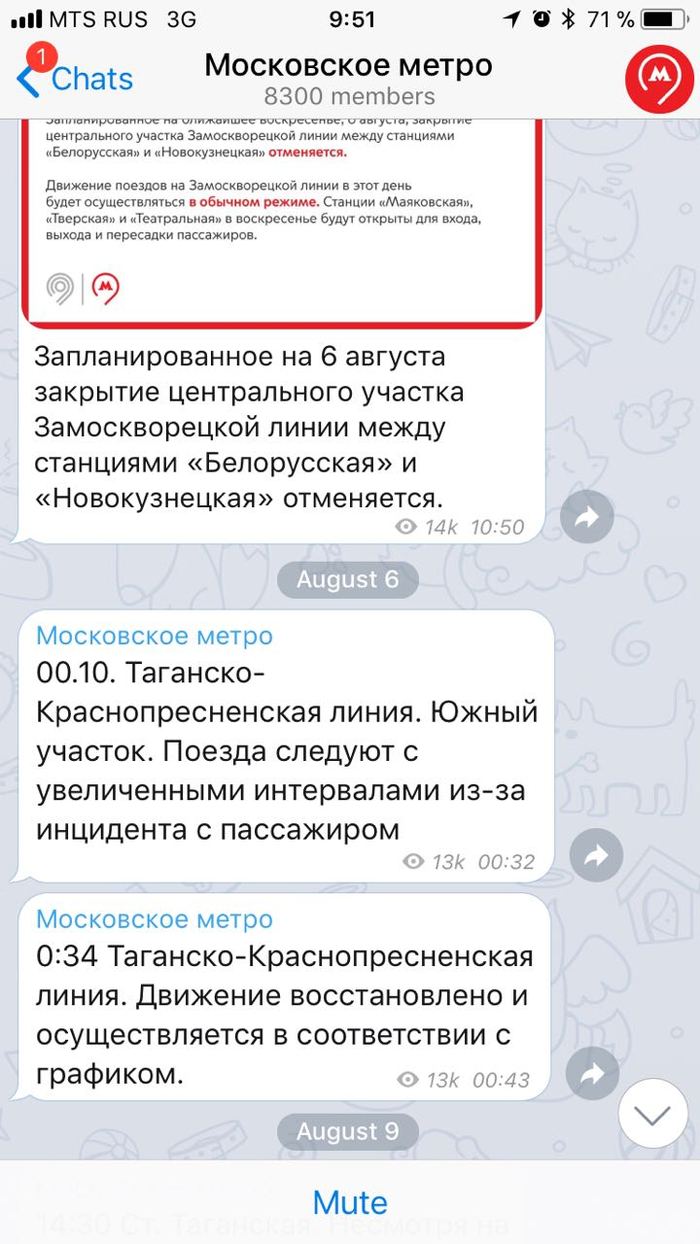Tap the Московское метро name on the 0:34 post
The image size is (700, 1244).
(154, 918)
